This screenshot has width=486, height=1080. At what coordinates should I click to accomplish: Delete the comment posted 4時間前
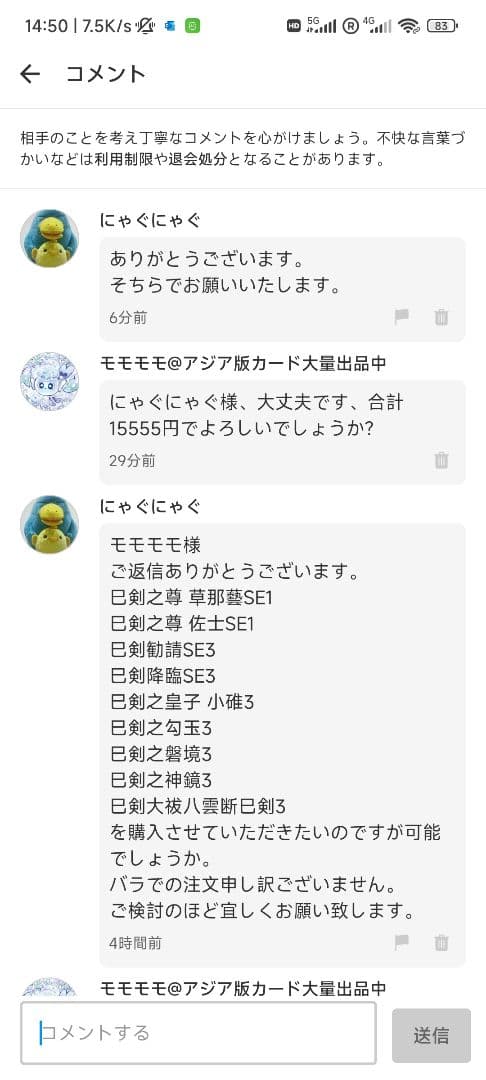[441, 942]
